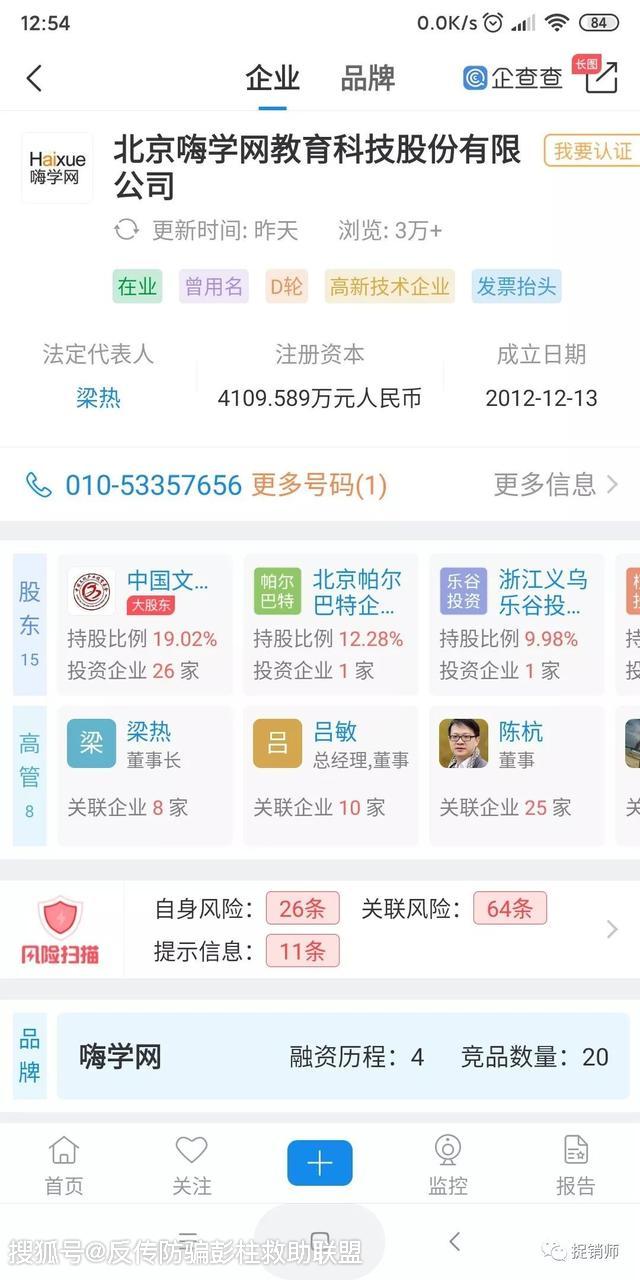Switch to the 品牌 tab
Screen dimensions: 640x1280
367,78
